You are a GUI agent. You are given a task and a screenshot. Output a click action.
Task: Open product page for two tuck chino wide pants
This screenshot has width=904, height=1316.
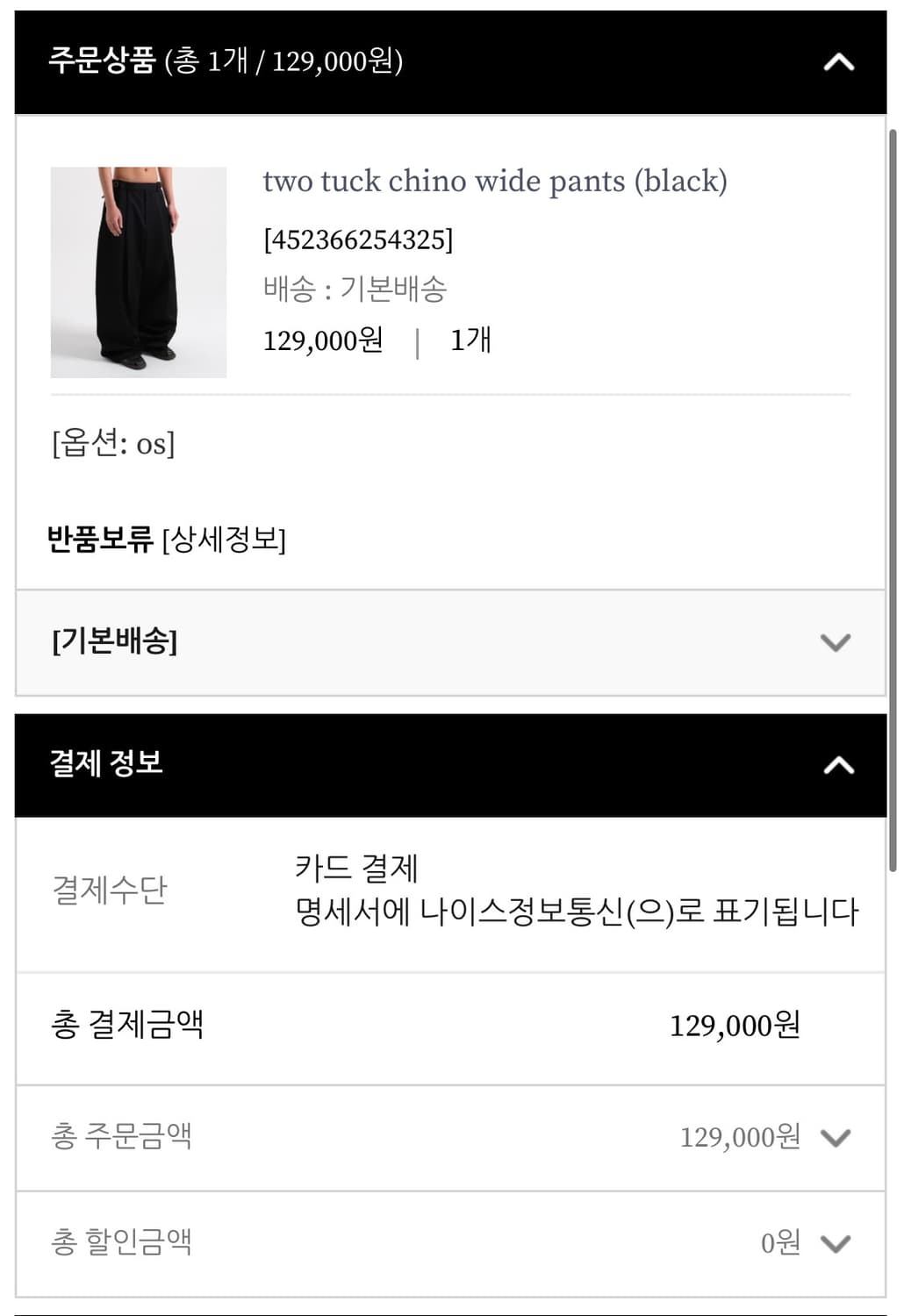pyautogui.click(x=497, y=182)
